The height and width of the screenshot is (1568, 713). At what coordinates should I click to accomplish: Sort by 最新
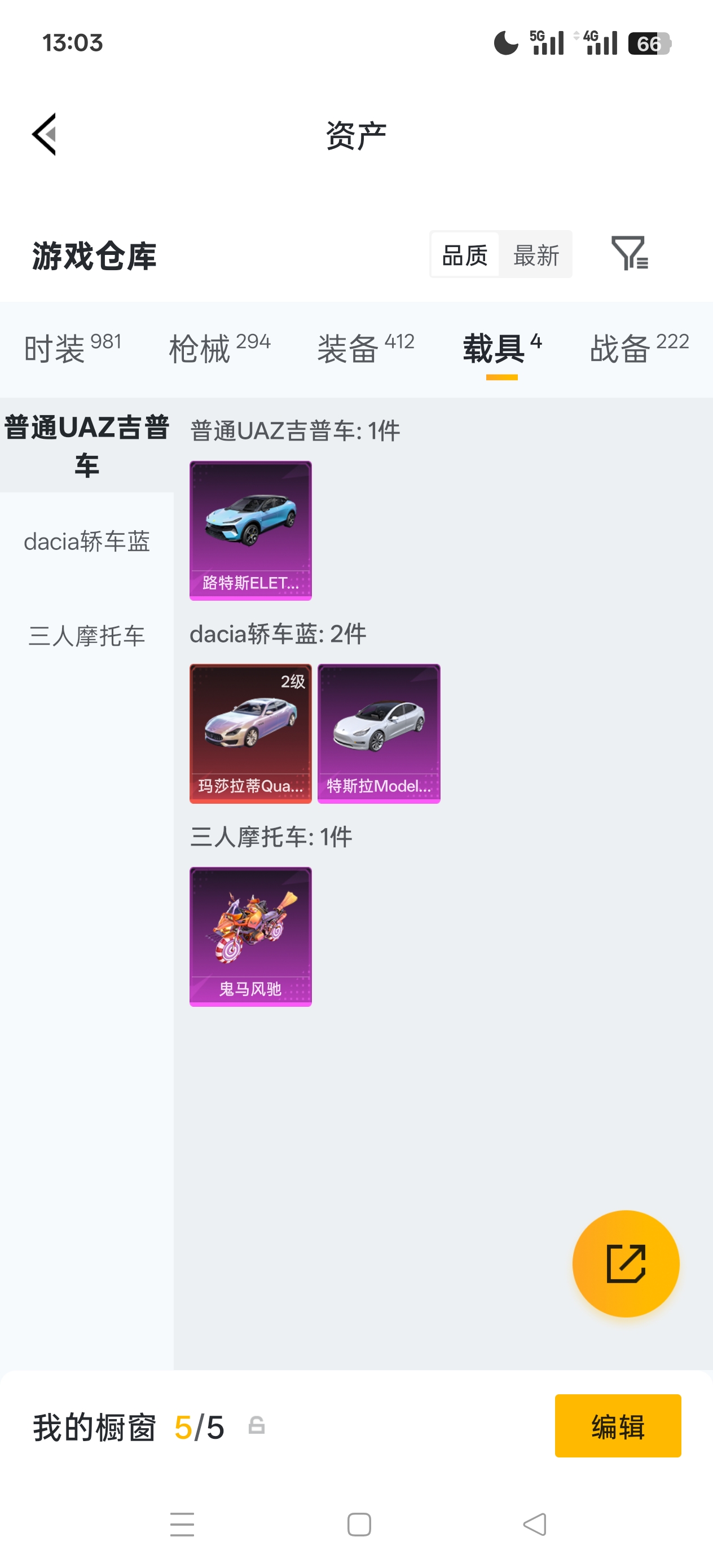coord(536,255)
